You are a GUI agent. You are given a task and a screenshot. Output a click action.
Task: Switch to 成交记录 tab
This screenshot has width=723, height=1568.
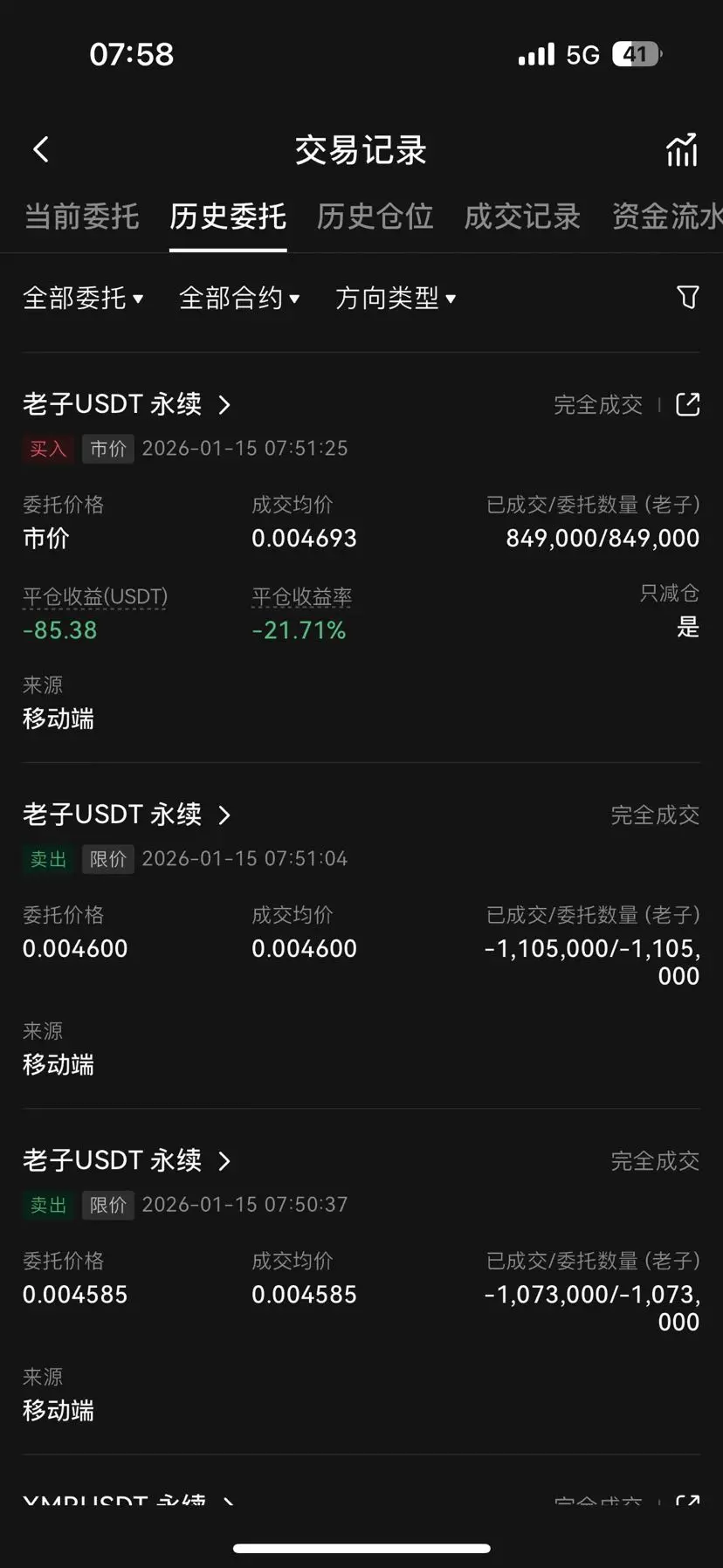click(522, 216)
